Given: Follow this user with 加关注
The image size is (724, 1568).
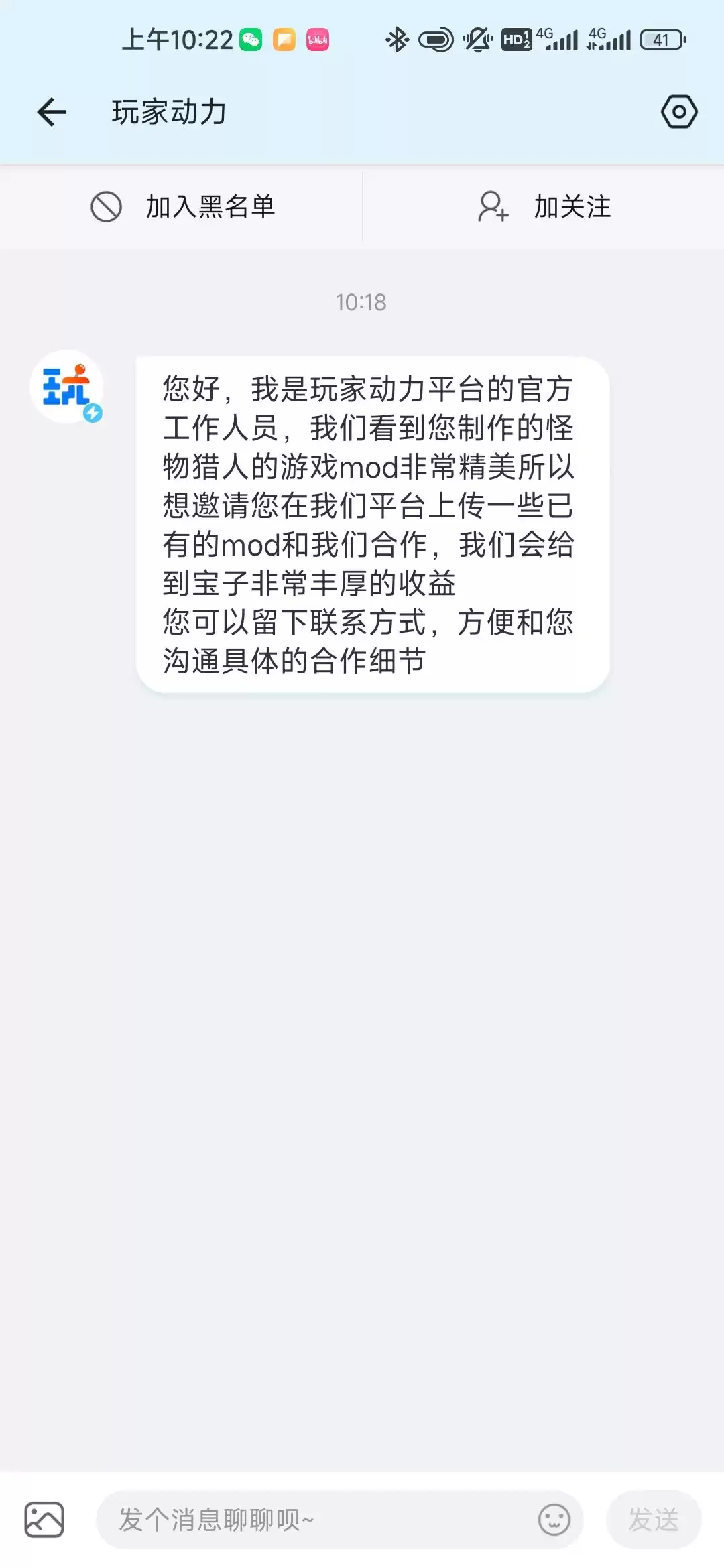Looking at the screenshot, I should [544, 206].
